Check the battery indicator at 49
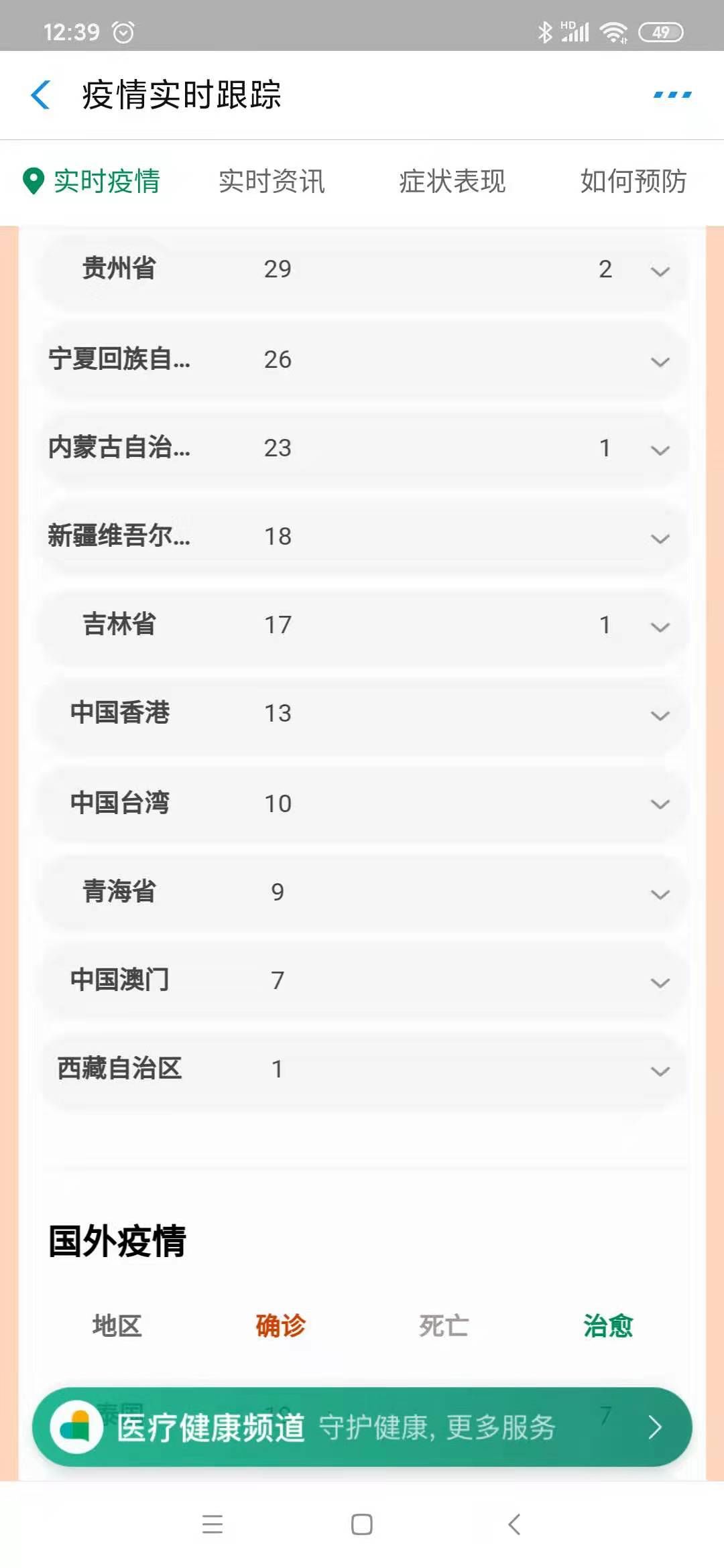Viewport: 724px width, 1568px height. coord(661,30)
